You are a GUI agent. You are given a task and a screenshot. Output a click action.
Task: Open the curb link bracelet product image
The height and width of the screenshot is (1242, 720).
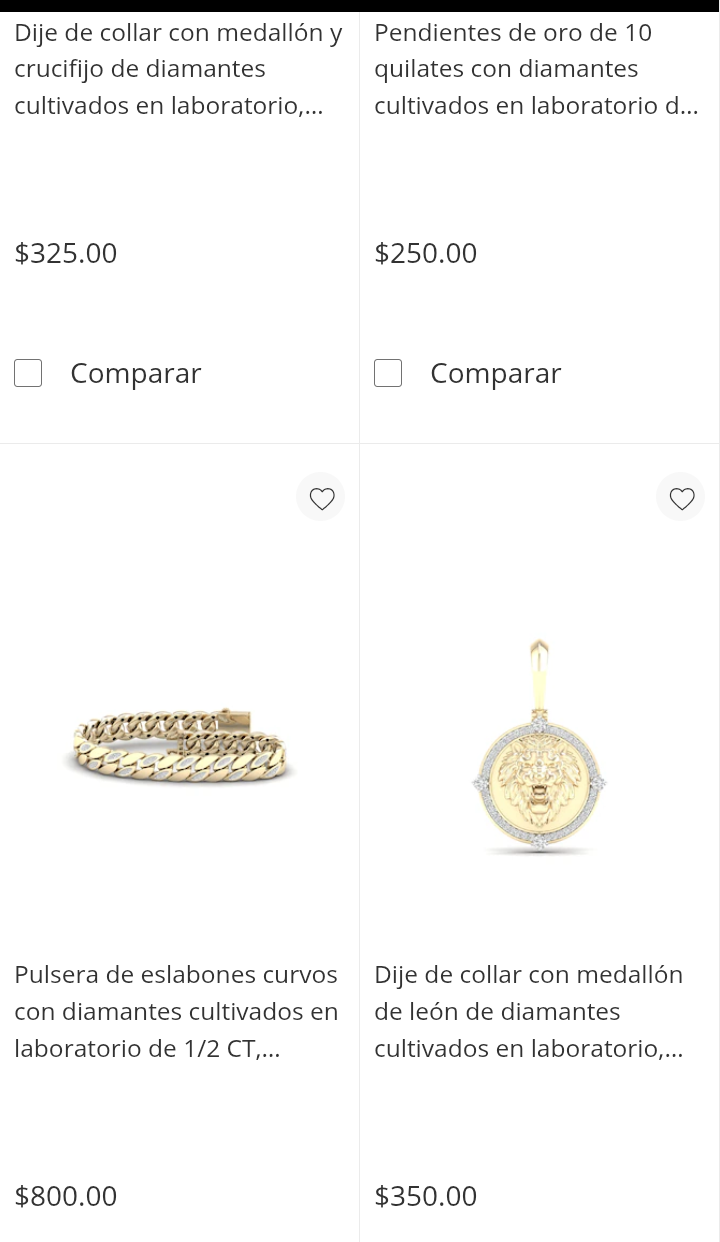180,747
